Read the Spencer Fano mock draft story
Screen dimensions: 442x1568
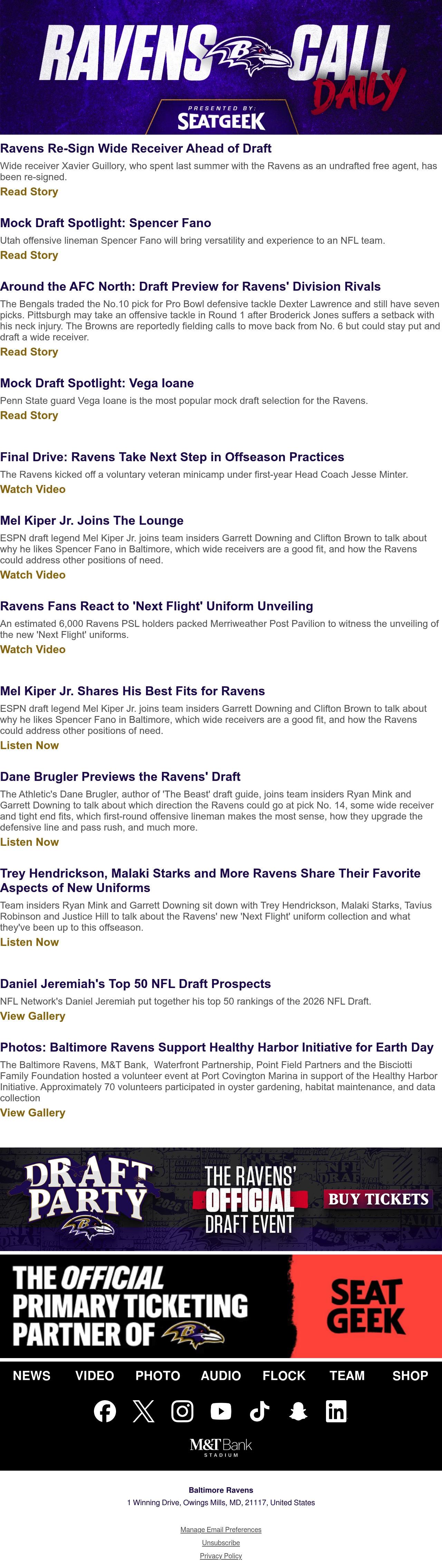click(29, 255)
